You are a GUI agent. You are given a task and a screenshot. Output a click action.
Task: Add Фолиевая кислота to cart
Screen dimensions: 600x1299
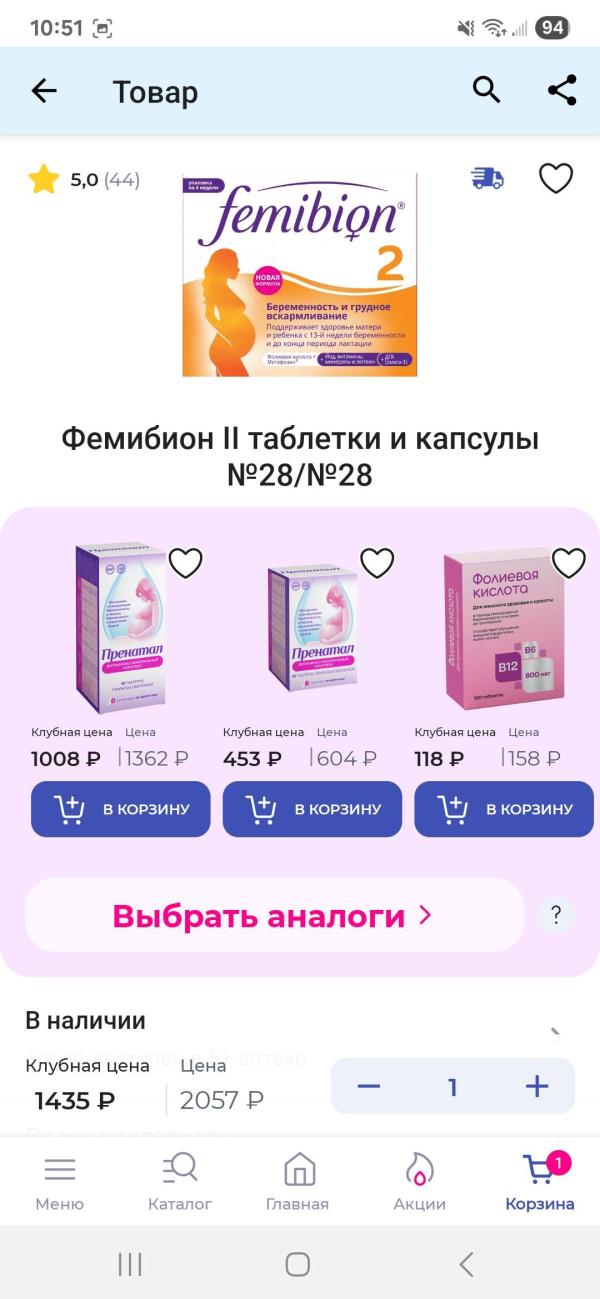pos(504,809)
